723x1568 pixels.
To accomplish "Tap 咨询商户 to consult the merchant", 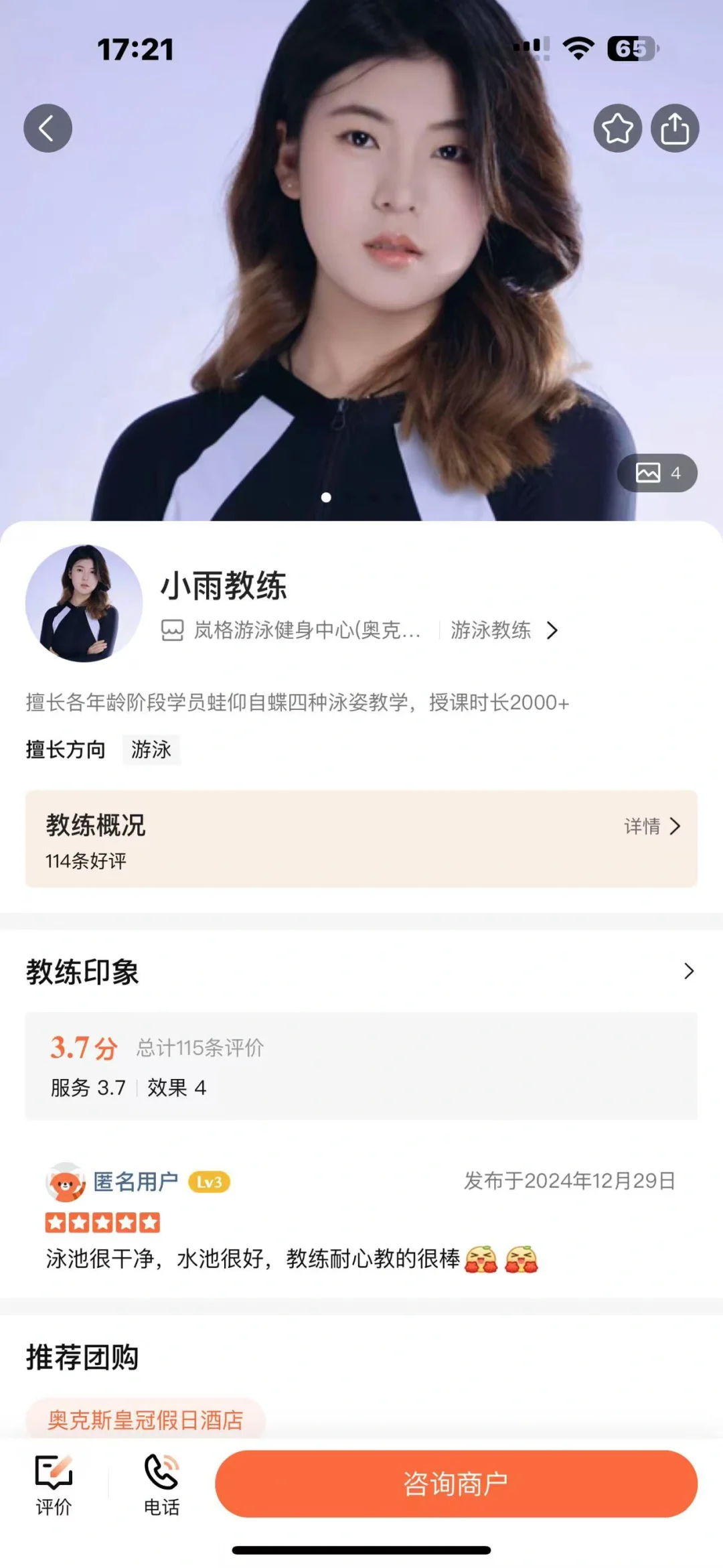I will click(456, 1484).
